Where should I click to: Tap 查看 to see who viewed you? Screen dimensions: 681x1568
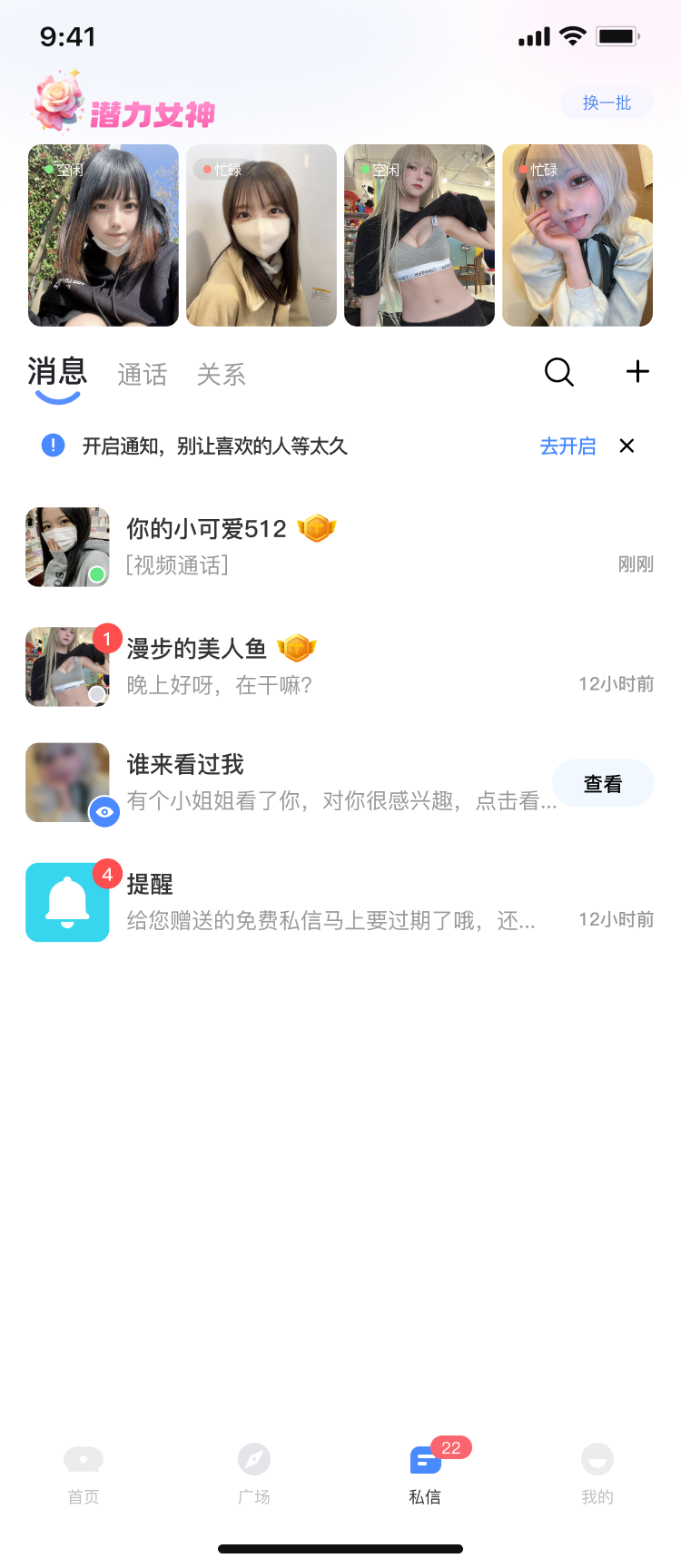click(603, 783)
